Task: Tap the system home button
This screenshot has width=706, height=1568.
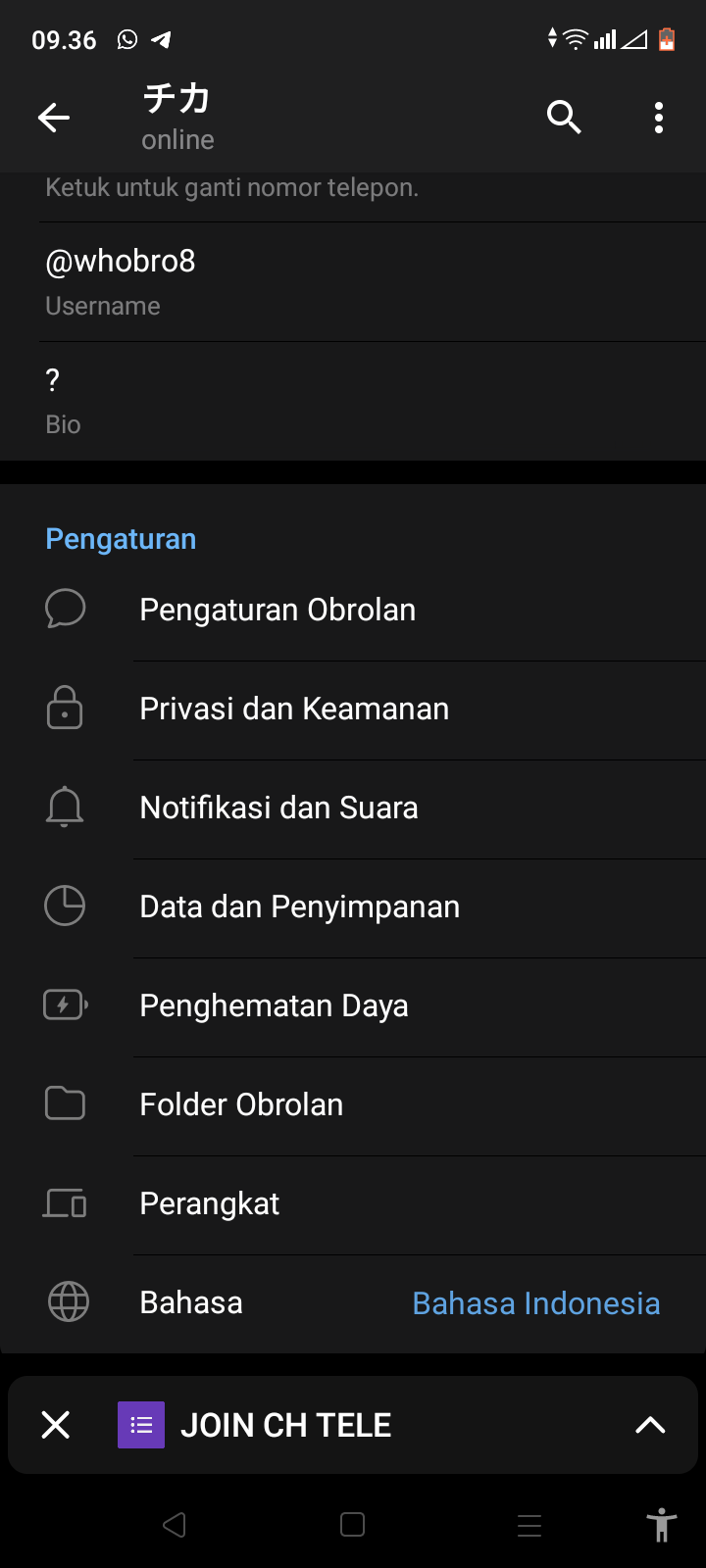Action: (352, 1525)
